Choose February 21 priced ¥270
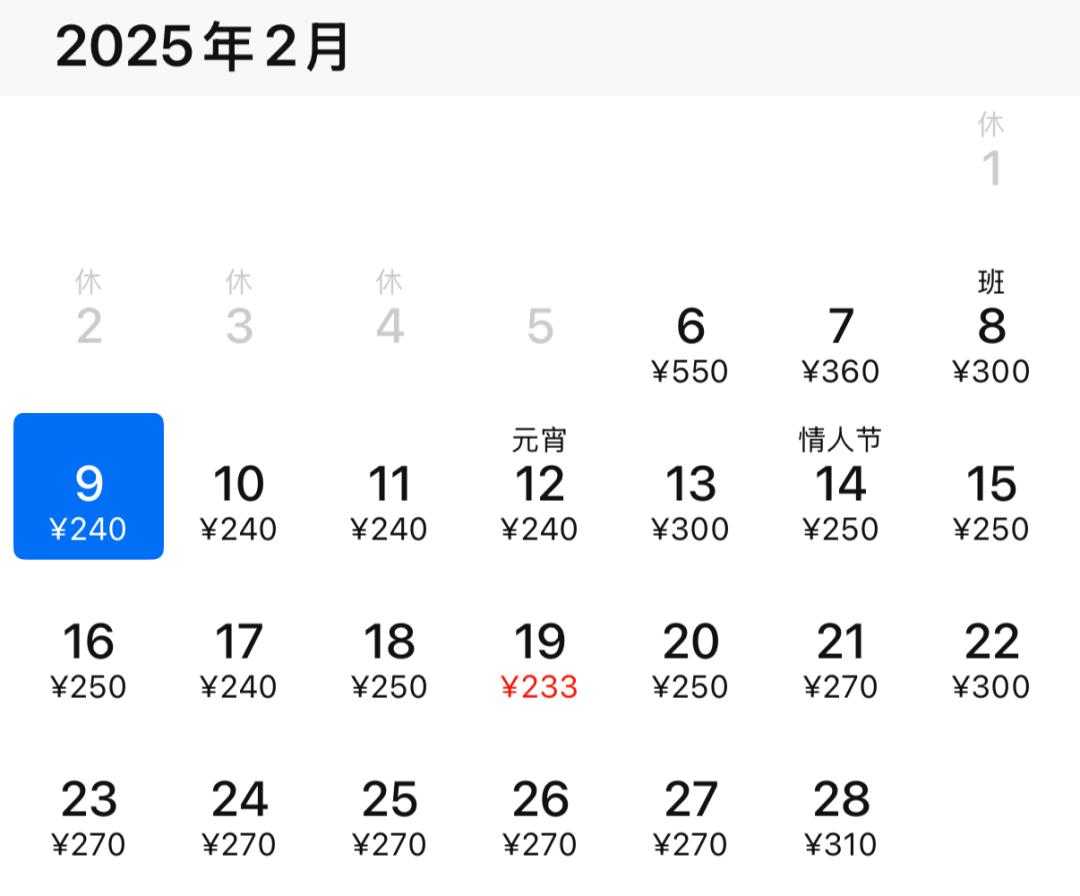Screen dimensions: 1080x896 pos(840,659)
